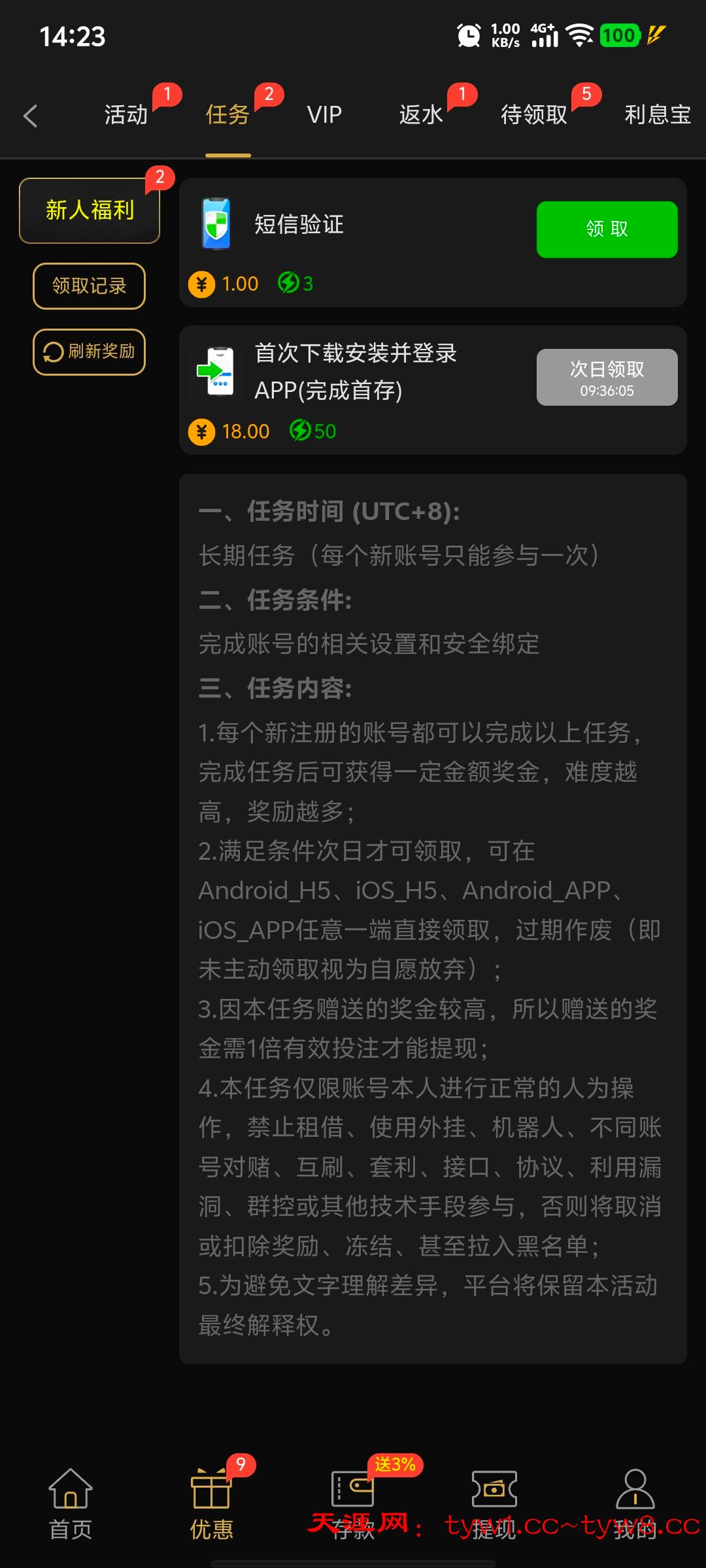Go back using the top-left arrow

click(x=30, y=116)
